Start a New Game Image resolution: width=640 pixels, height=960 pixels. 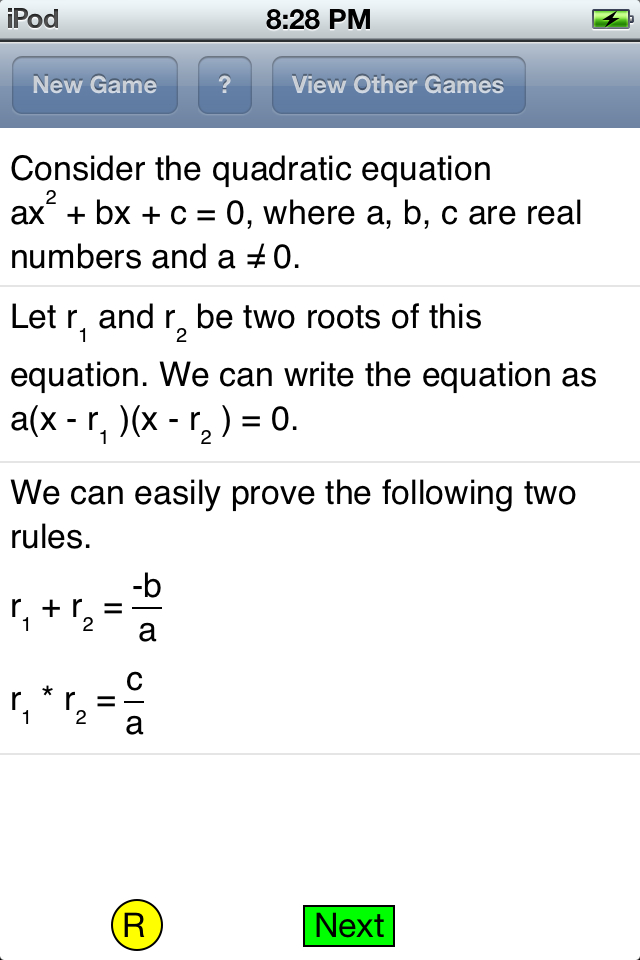tap(95, 85)
